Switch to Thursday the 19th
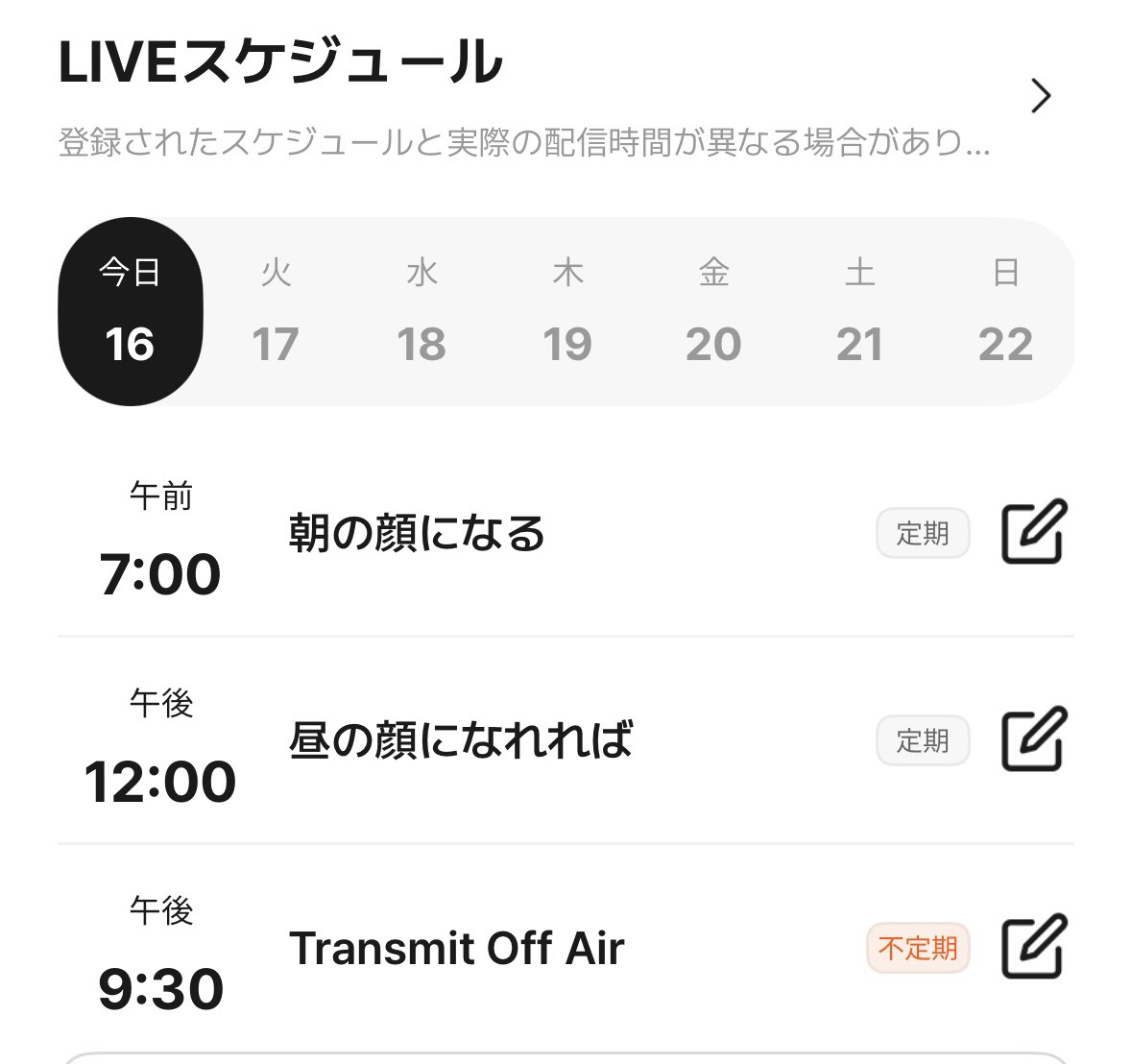Screen dimensions: 1132x1064 pos(567,311)
